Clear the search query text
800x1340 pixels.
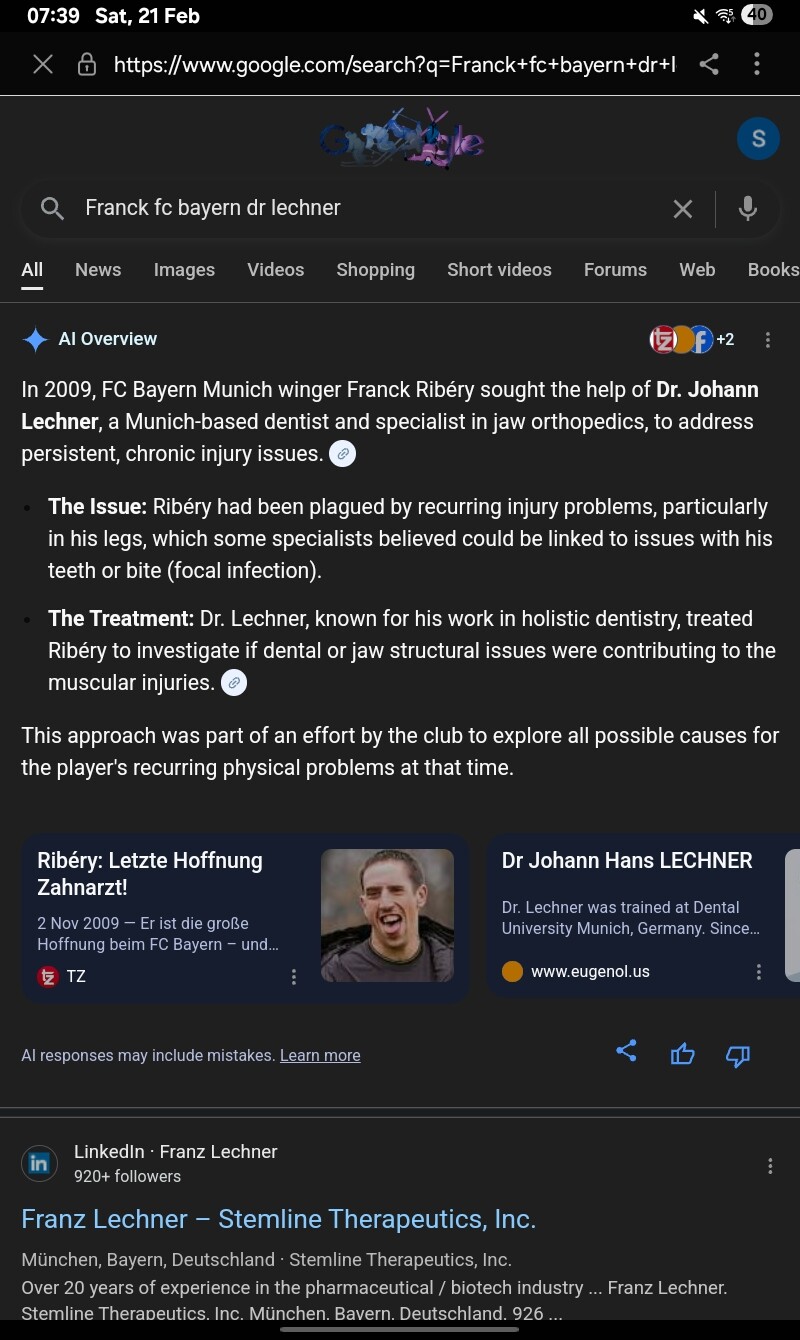(x=683, y=209)
